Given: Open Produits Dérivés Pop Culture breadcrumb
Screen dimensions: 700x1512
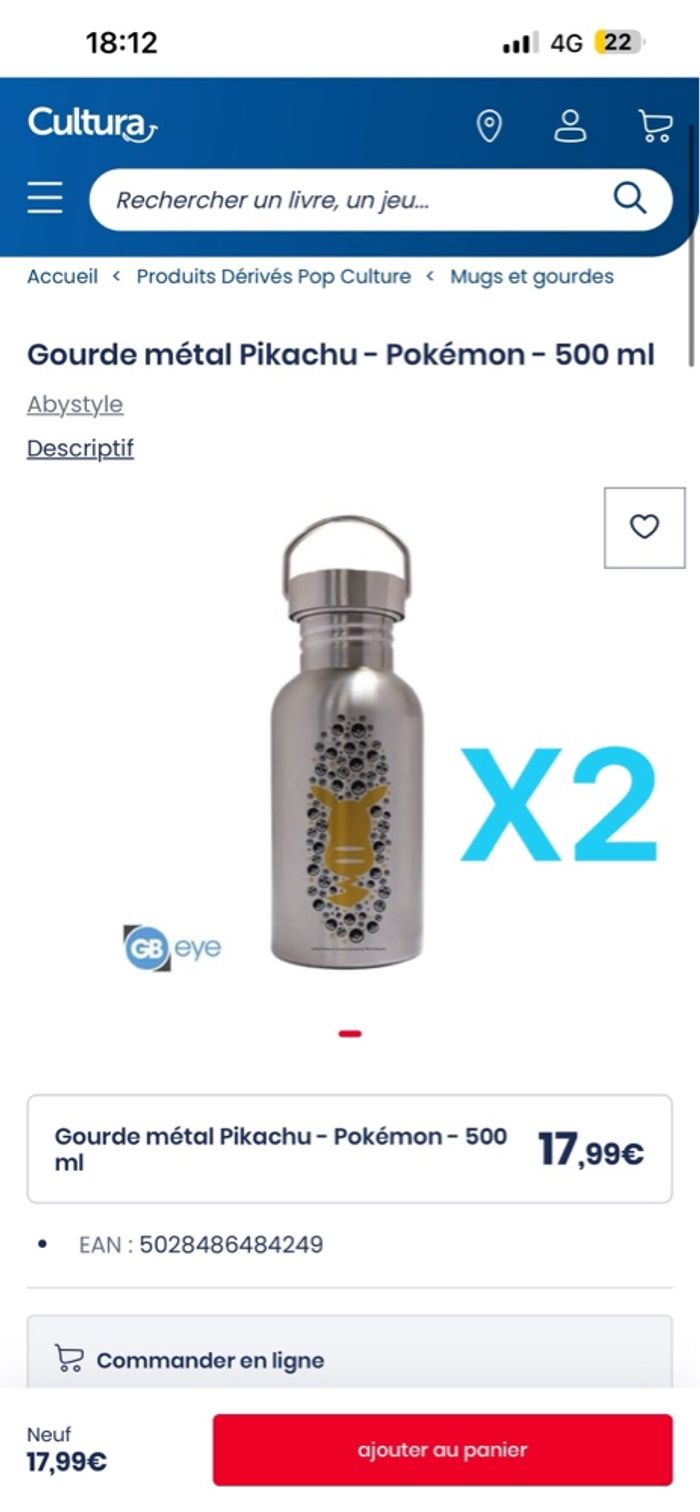Looking at the screenshot, I should [273, 277].
